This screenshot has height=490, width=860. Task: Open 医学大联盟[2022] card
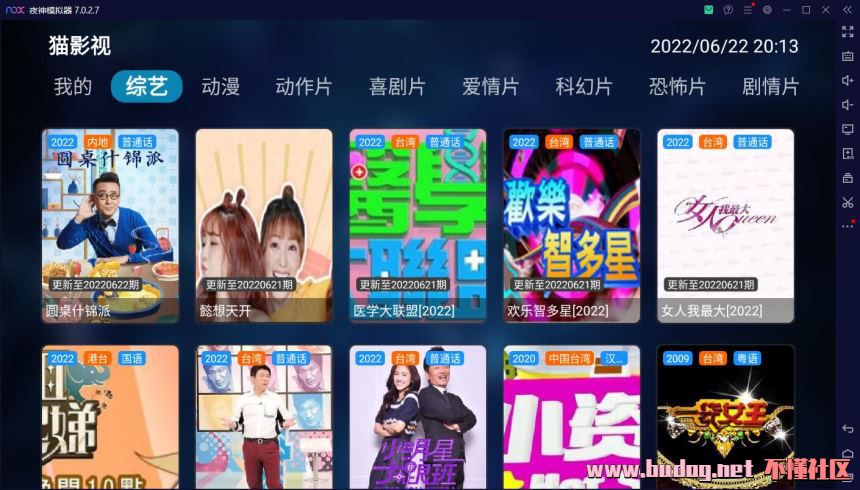point(418,225)
